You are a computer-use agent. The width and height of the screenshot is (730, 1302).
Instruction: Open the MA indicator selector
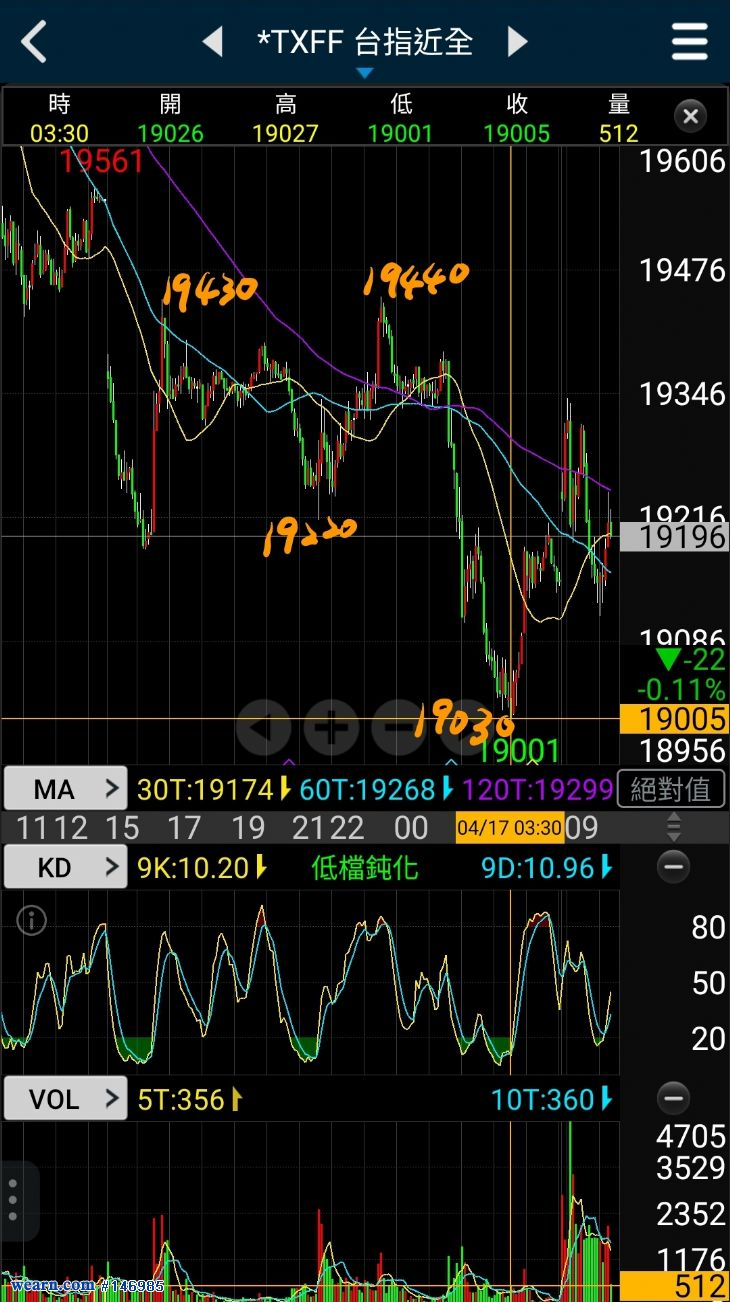coord(66,789)
